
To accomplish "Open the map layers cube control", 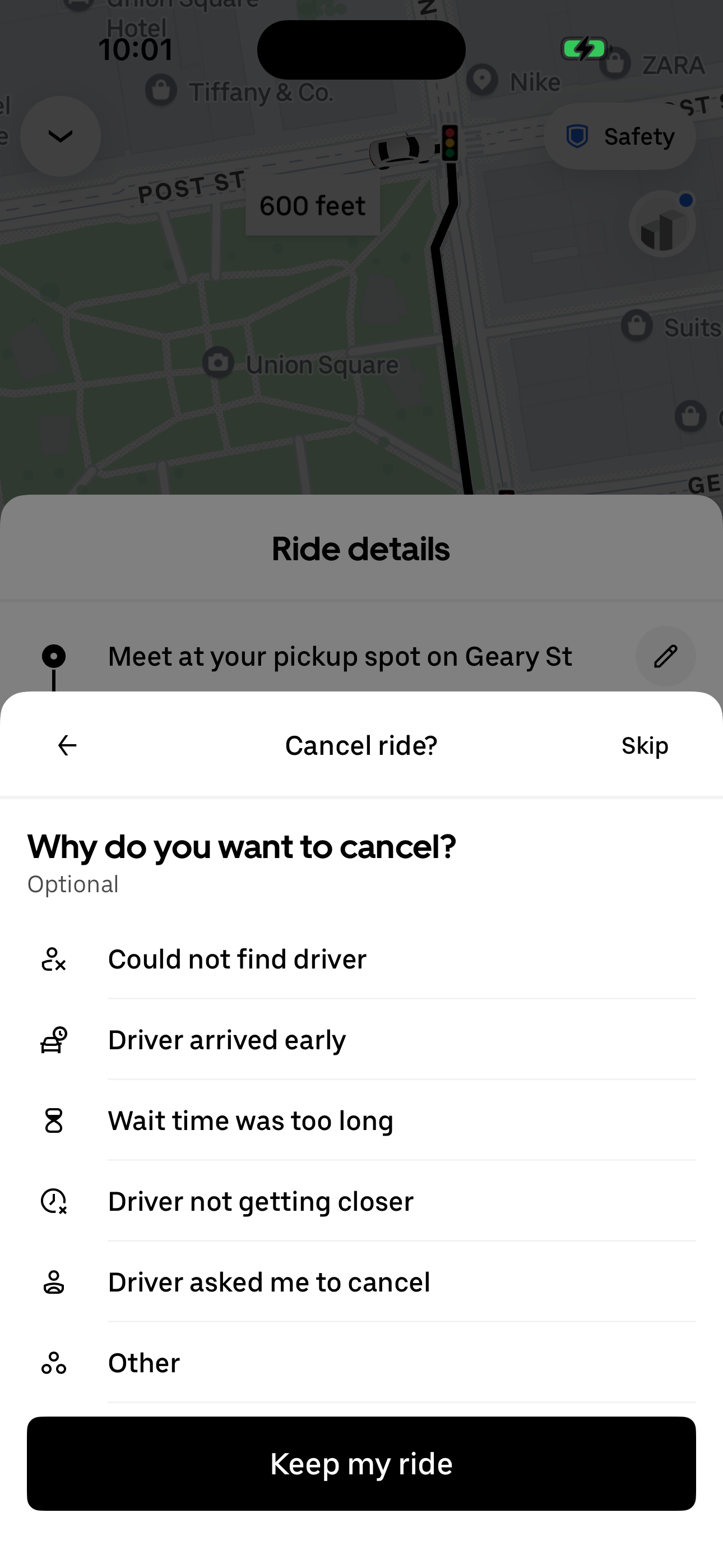I will coord(661,224).
